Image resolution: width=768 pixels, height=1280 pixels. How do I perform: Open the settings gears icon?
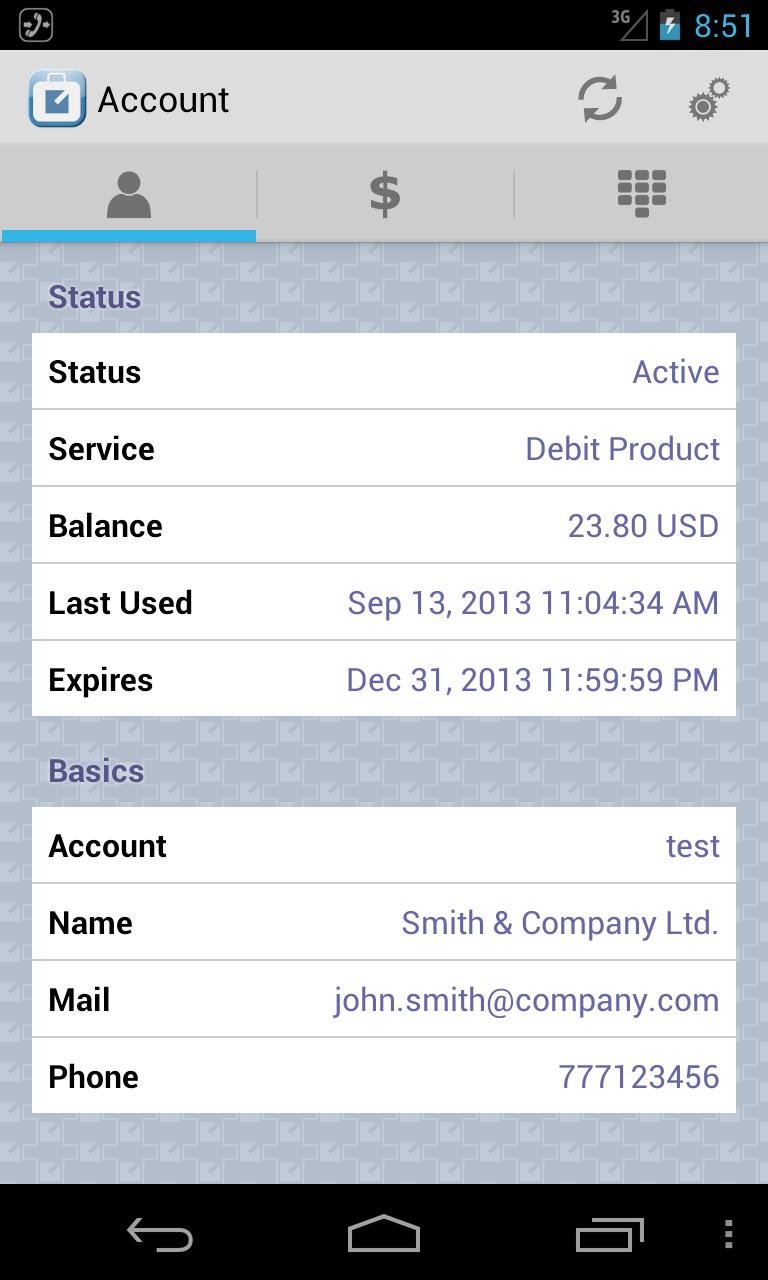click(709, 100)
